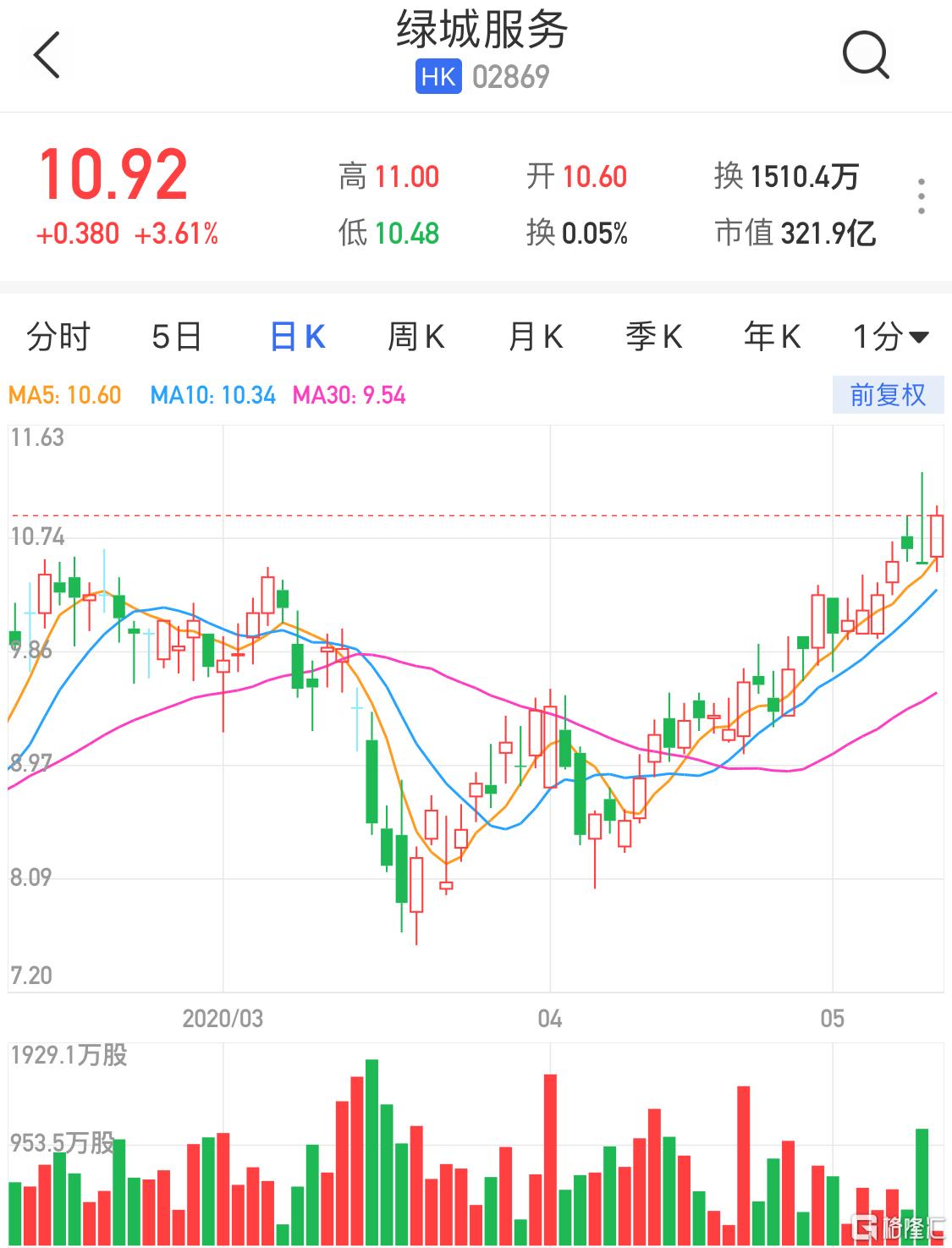Viewport: 952px width, 1248px height.
Task: Select the 日K chart tab
Action: 297,338
